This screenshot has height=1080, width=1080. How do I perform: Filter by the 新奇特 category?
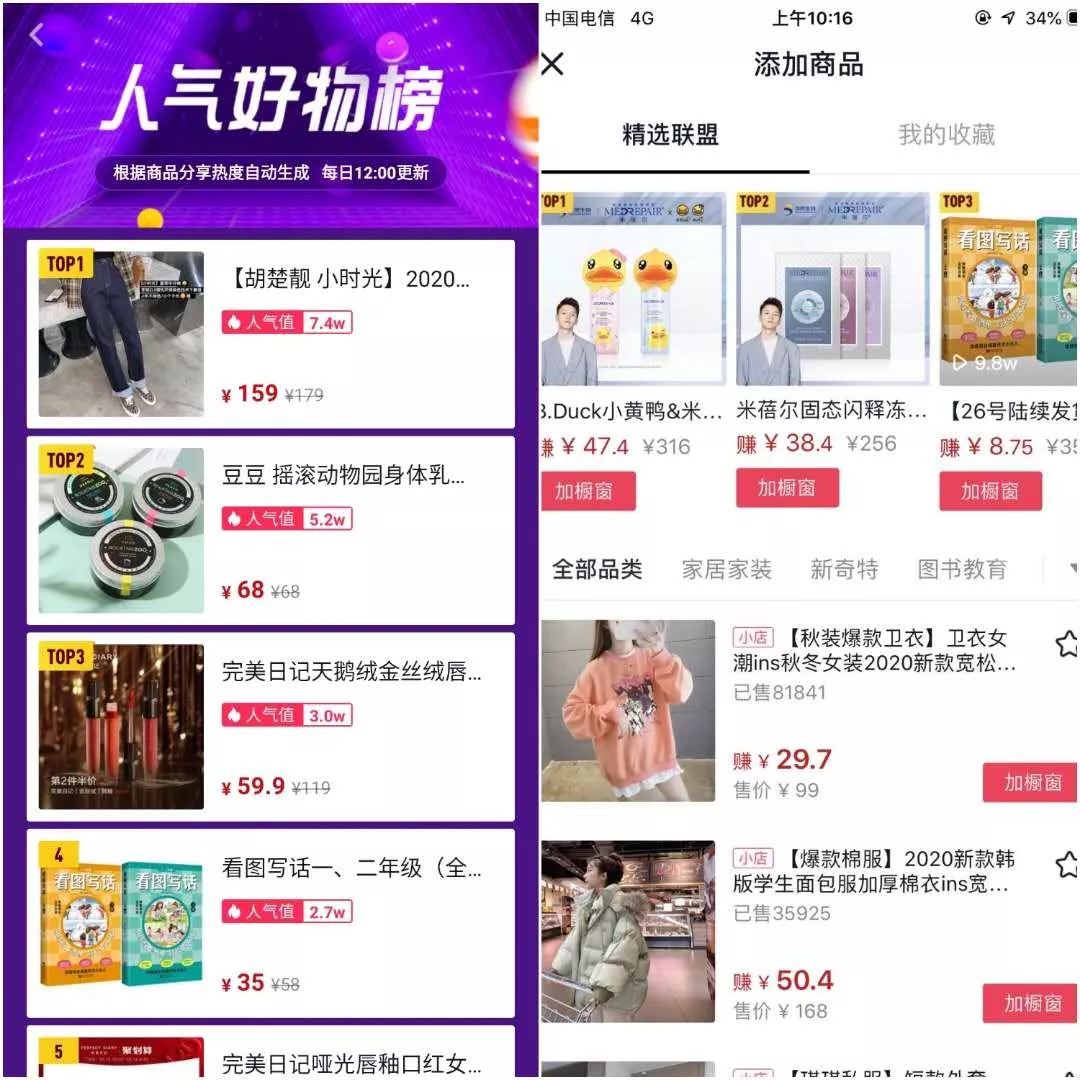(x=844, y=570)
